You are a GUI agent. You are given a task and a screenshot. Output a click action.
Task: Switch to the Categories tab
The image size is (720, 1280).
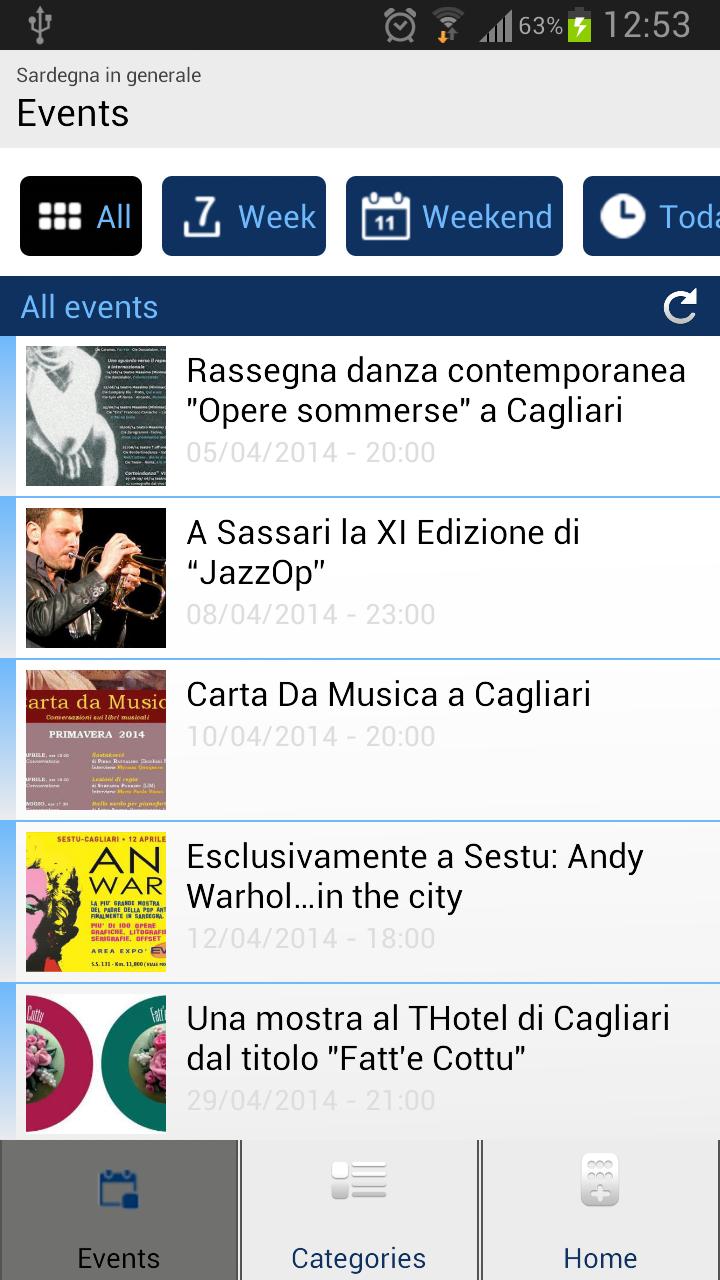click(359, 1210)
